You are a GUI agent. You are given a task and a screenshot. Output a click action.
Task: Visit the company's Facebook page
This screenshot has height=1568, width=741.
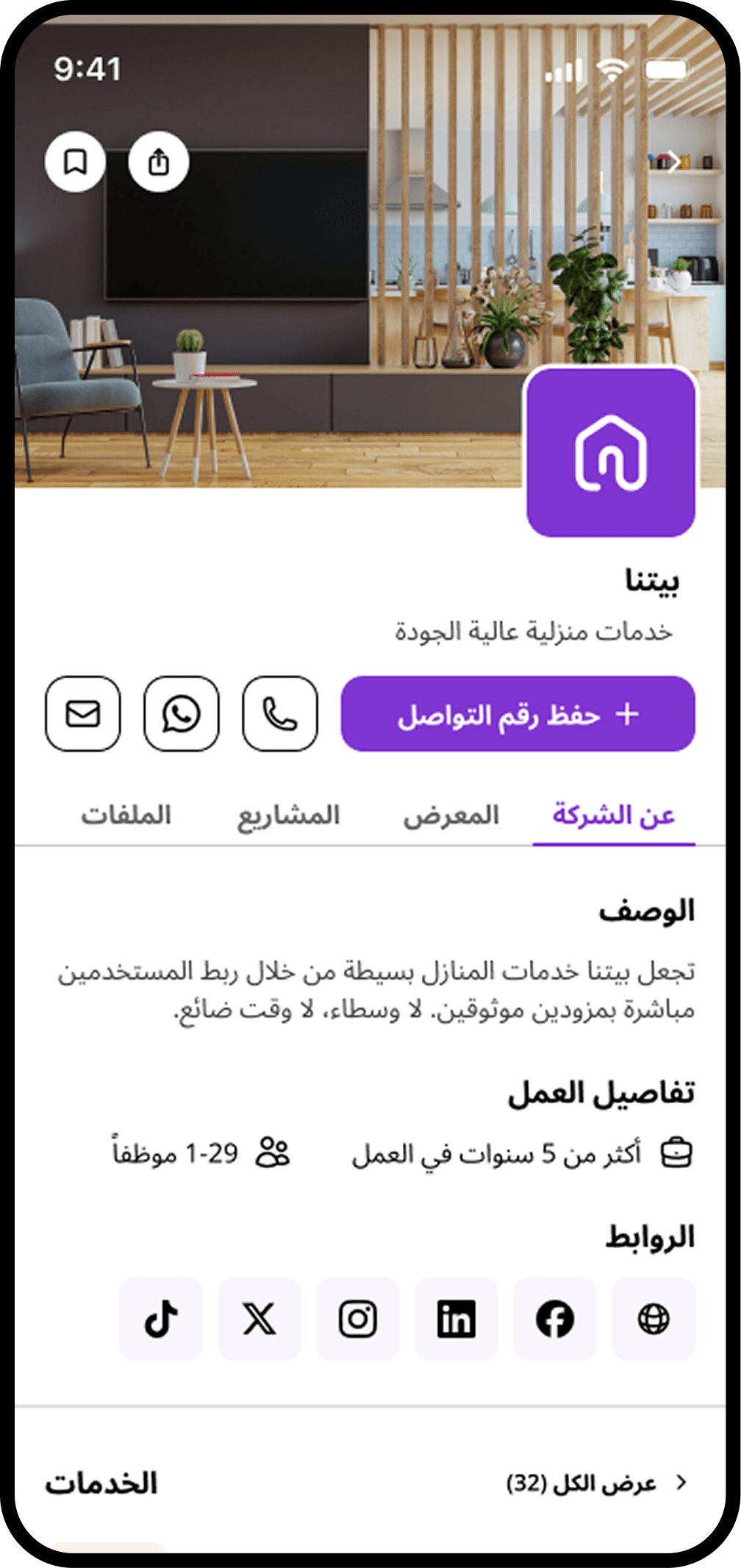(x=554, y=1319)
